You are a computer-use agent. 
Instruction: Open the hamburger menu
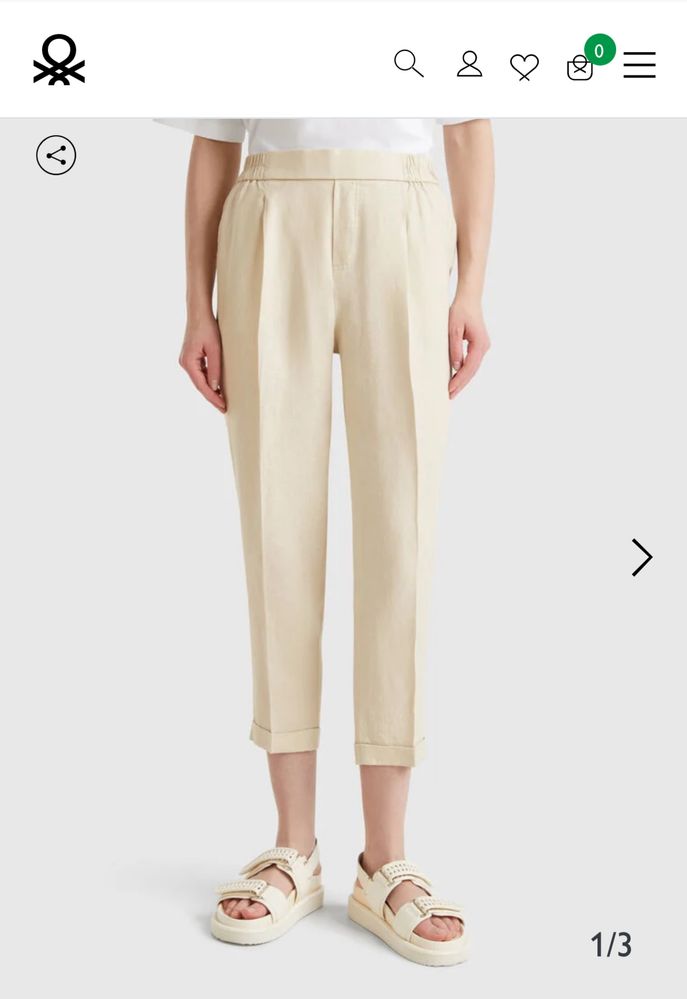pyautogui.click(x=639, y=65)
